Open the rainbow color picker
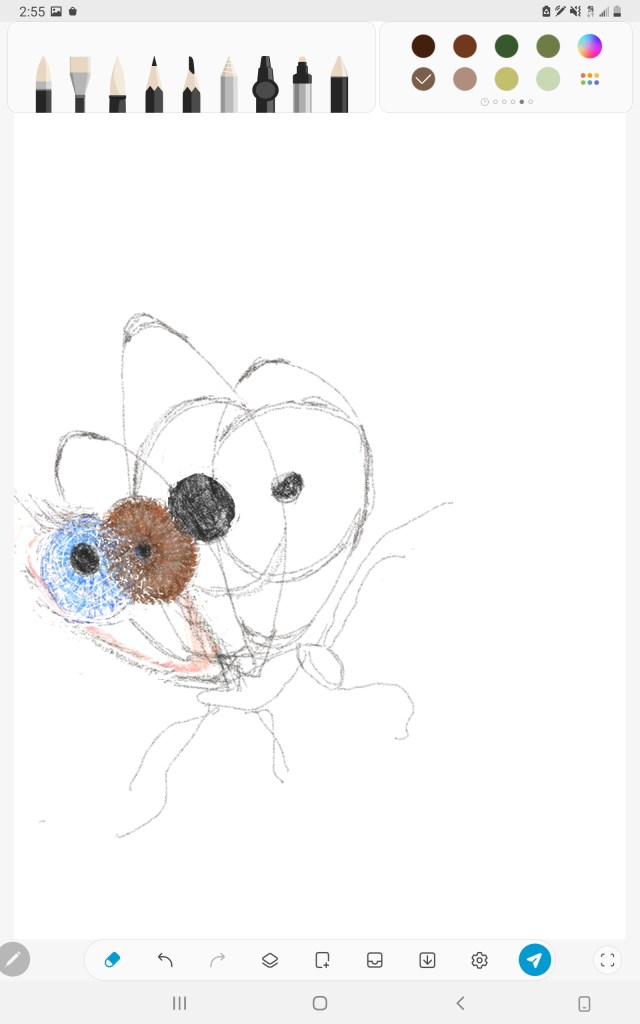The image size is (640, 1024). (x=589, y=46)
